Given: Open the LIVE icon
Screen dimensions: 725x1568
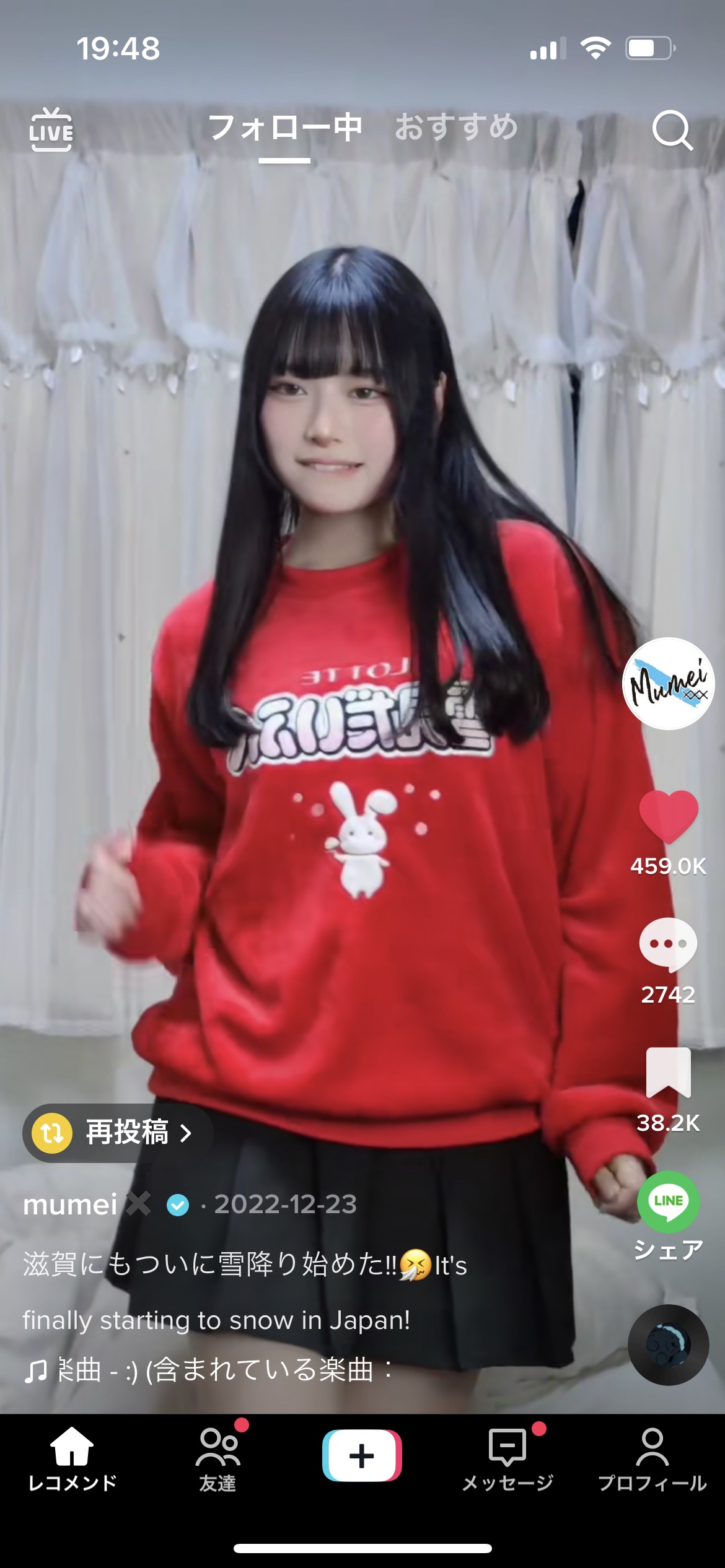Looking at the screenshot, I should point(51,129).
